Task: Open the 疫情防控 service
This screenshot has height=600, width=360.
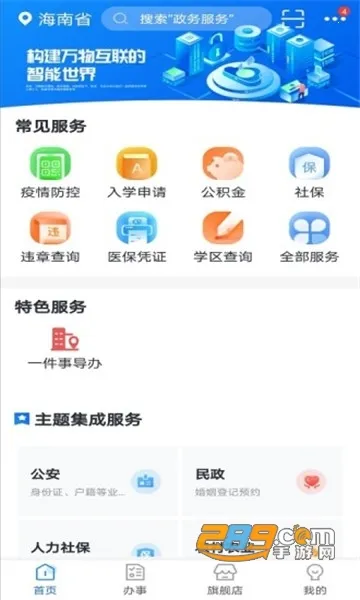Action: tap(50, 173)
